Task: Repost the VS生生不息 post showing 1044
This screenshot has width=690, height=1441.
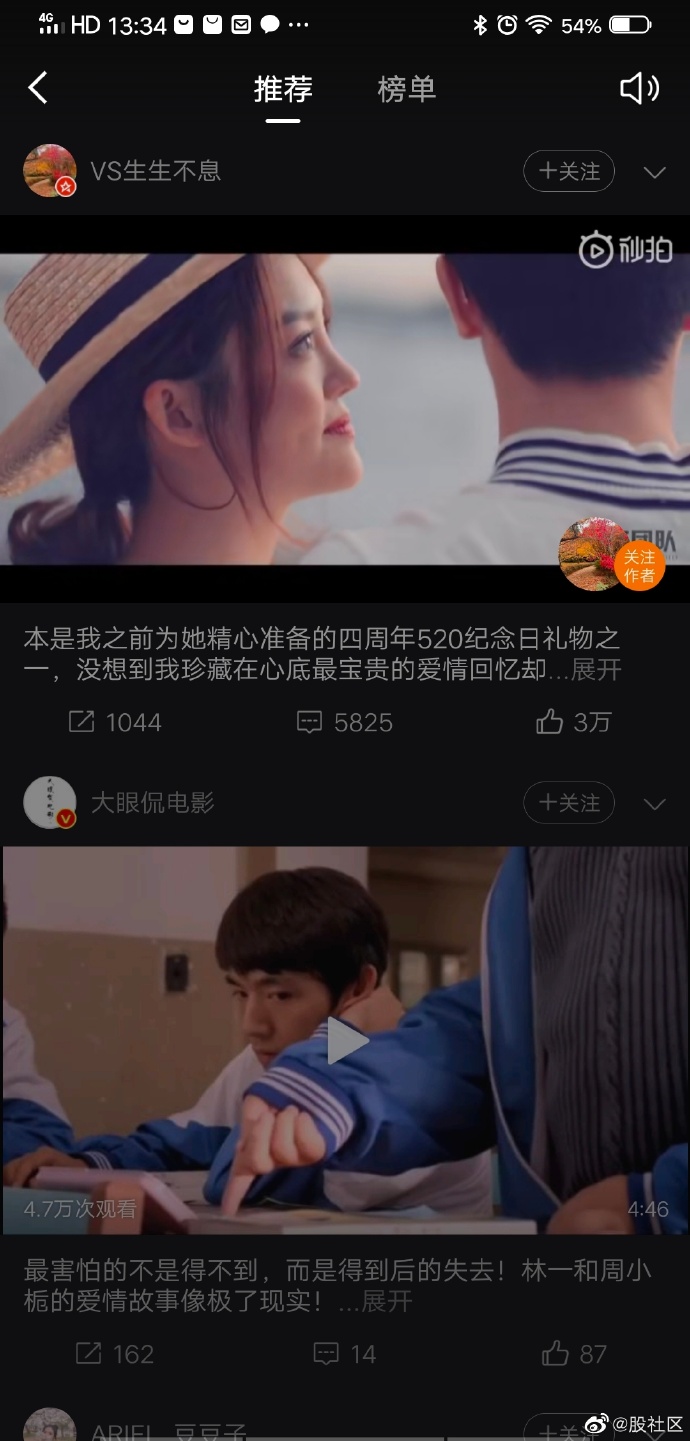Action: point(115,722)
